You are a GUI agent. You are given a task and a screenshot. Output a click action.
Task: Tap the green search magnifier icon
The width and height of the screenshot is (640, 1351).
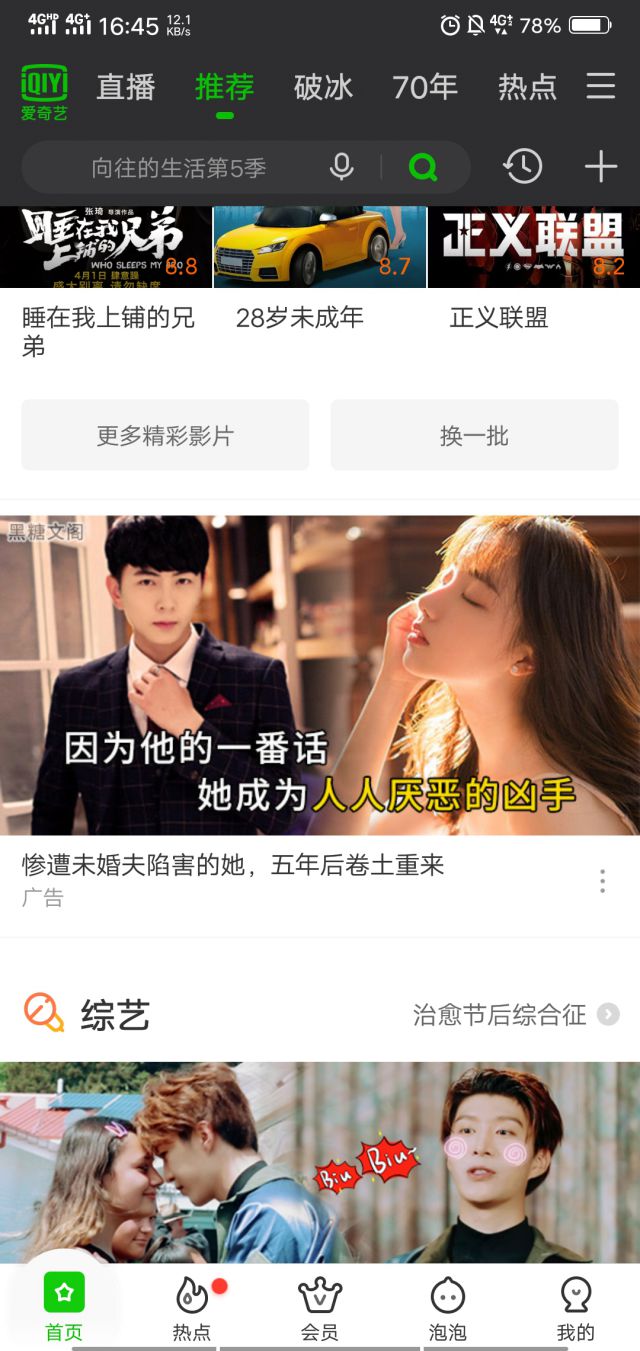pos(423,167)
